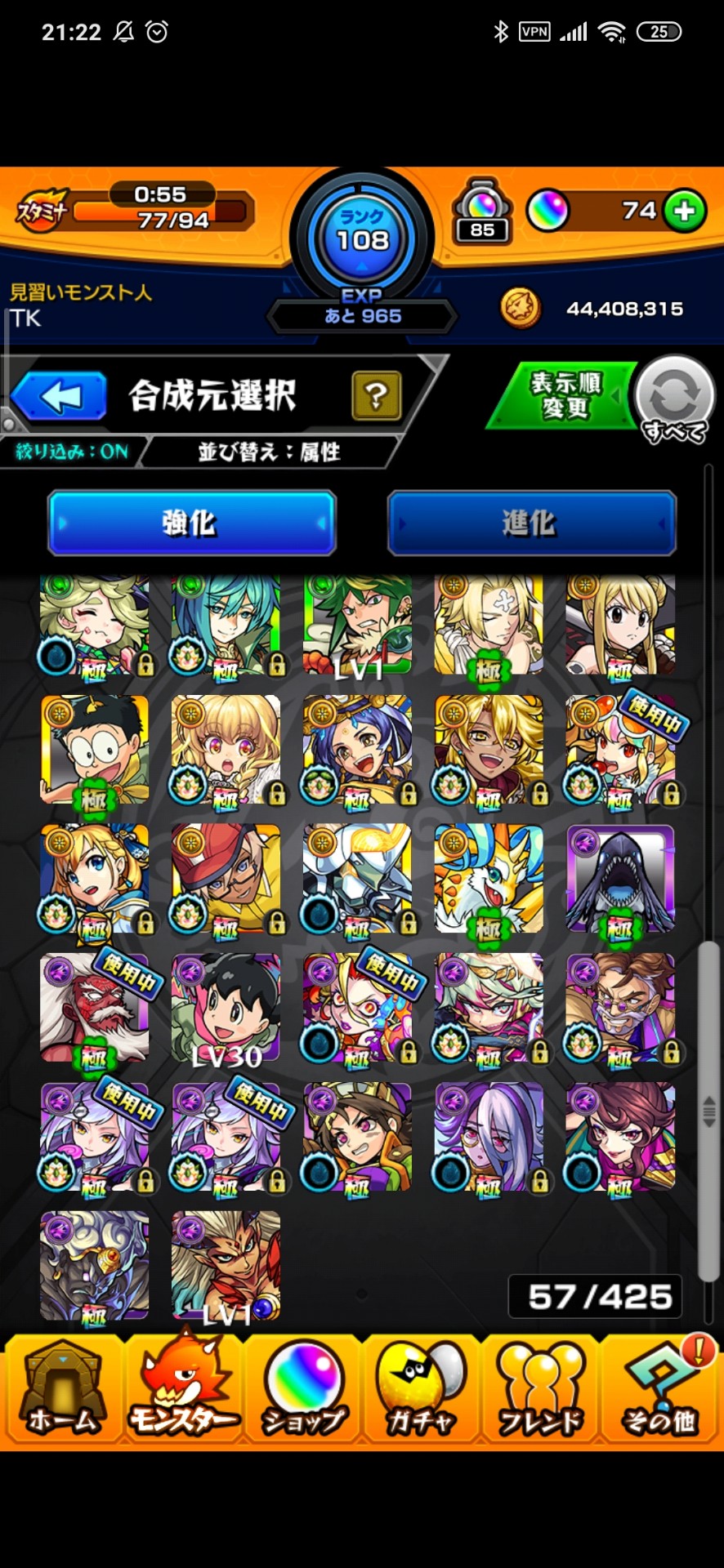This screenshot has width=724, height=1568.
Task: Select the black shark monster tile
Action: tap(621, 880)
